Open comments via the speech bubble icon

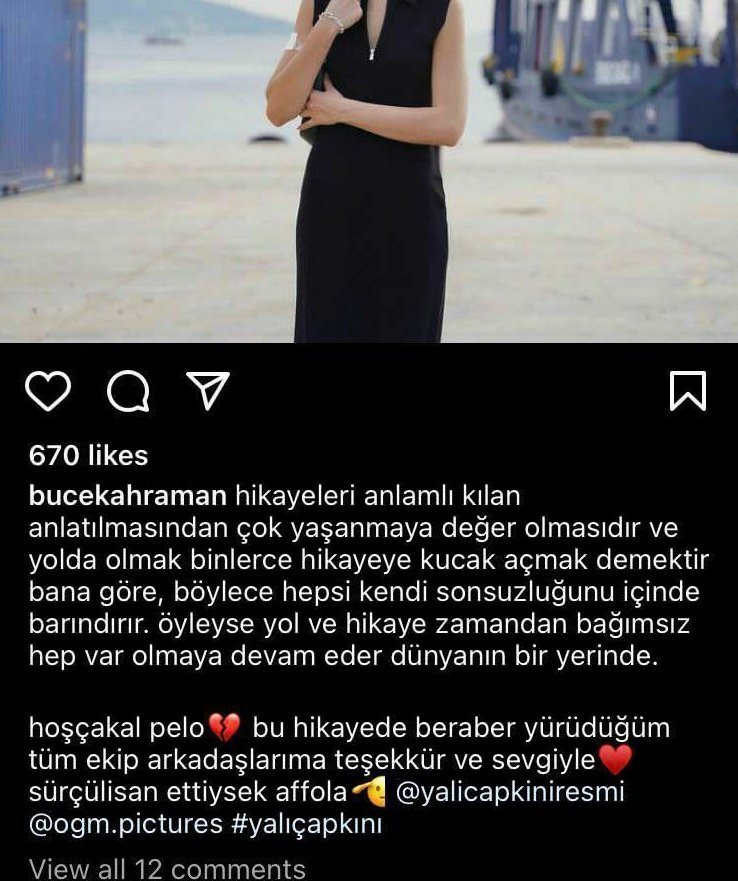coord(128,391)
